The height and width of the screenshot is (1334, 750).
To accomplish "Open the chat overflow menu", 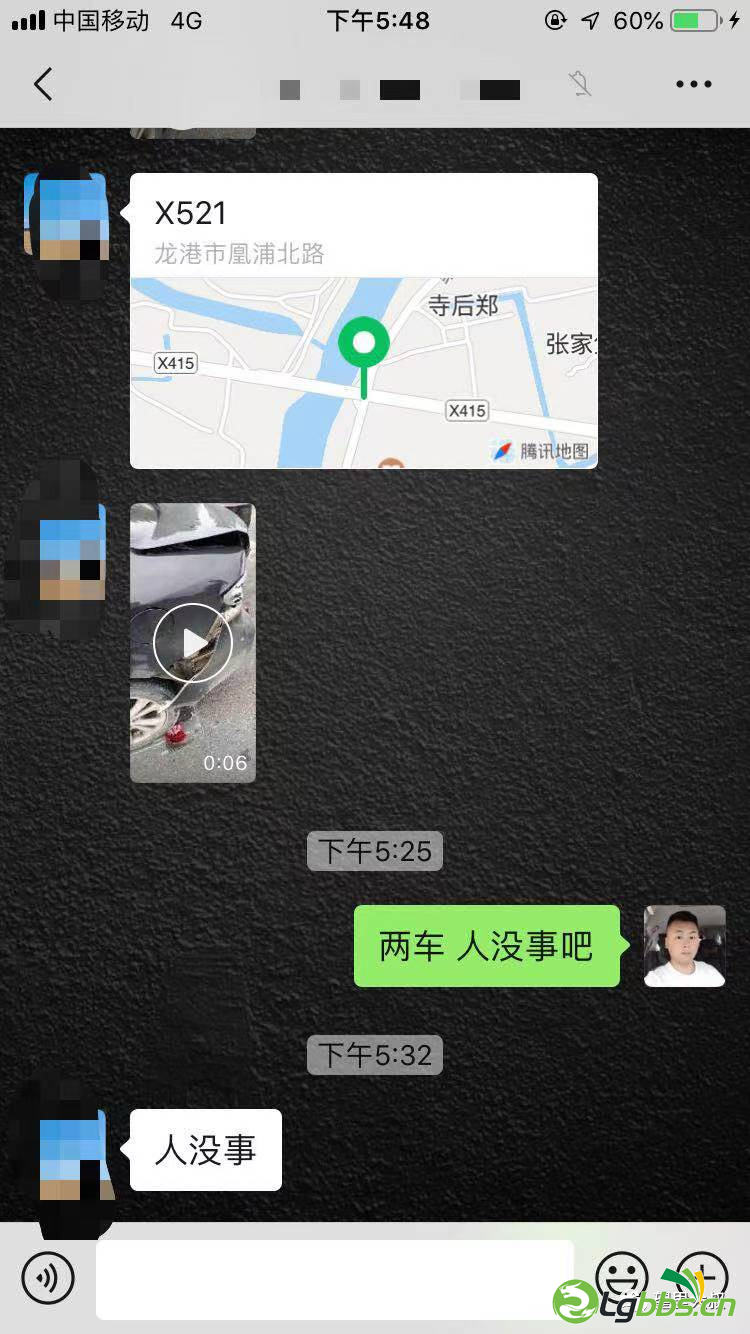I will click(693, 85).
